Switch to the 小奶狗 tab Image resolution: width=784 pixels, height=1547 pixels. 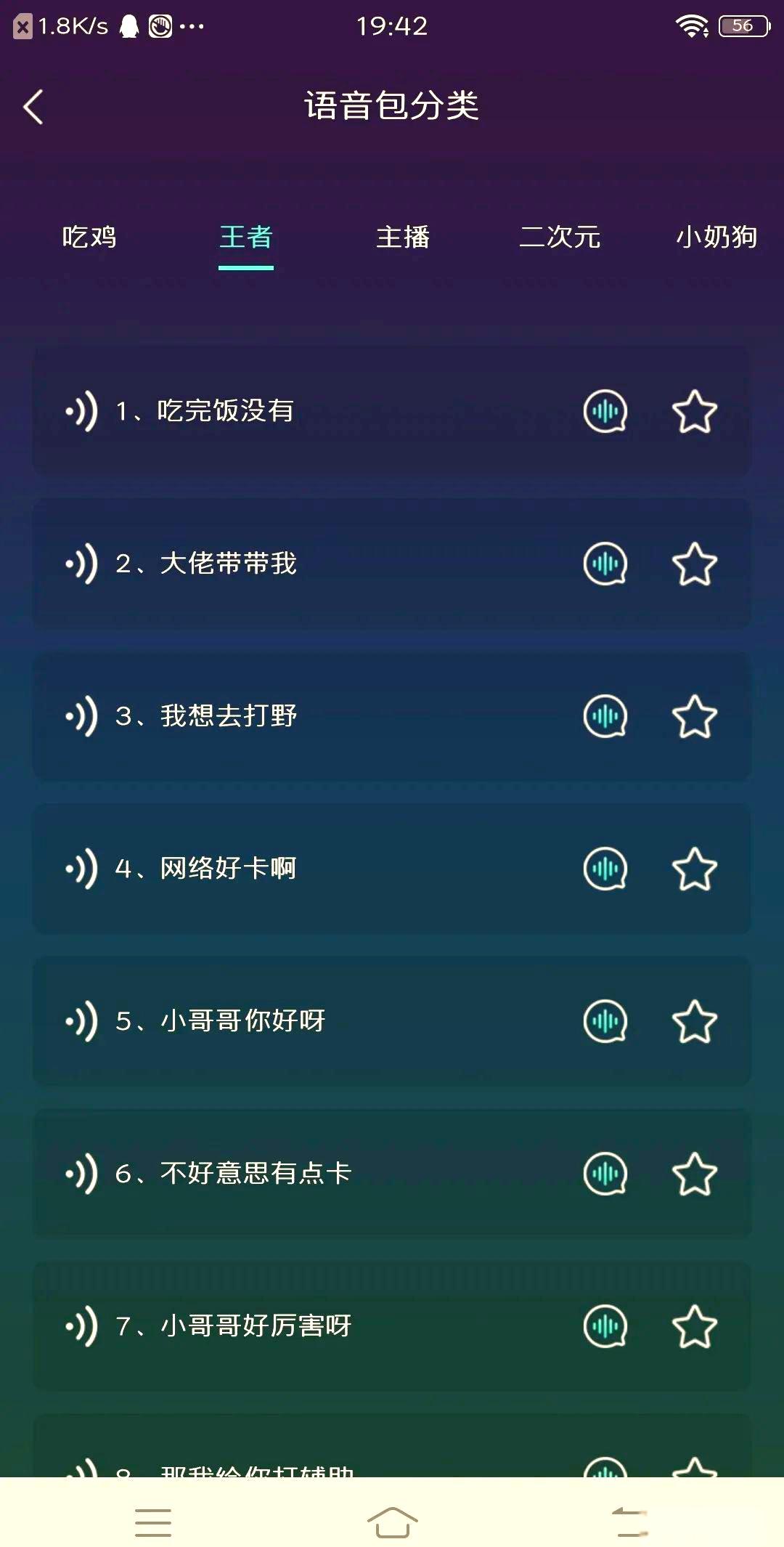716,237
